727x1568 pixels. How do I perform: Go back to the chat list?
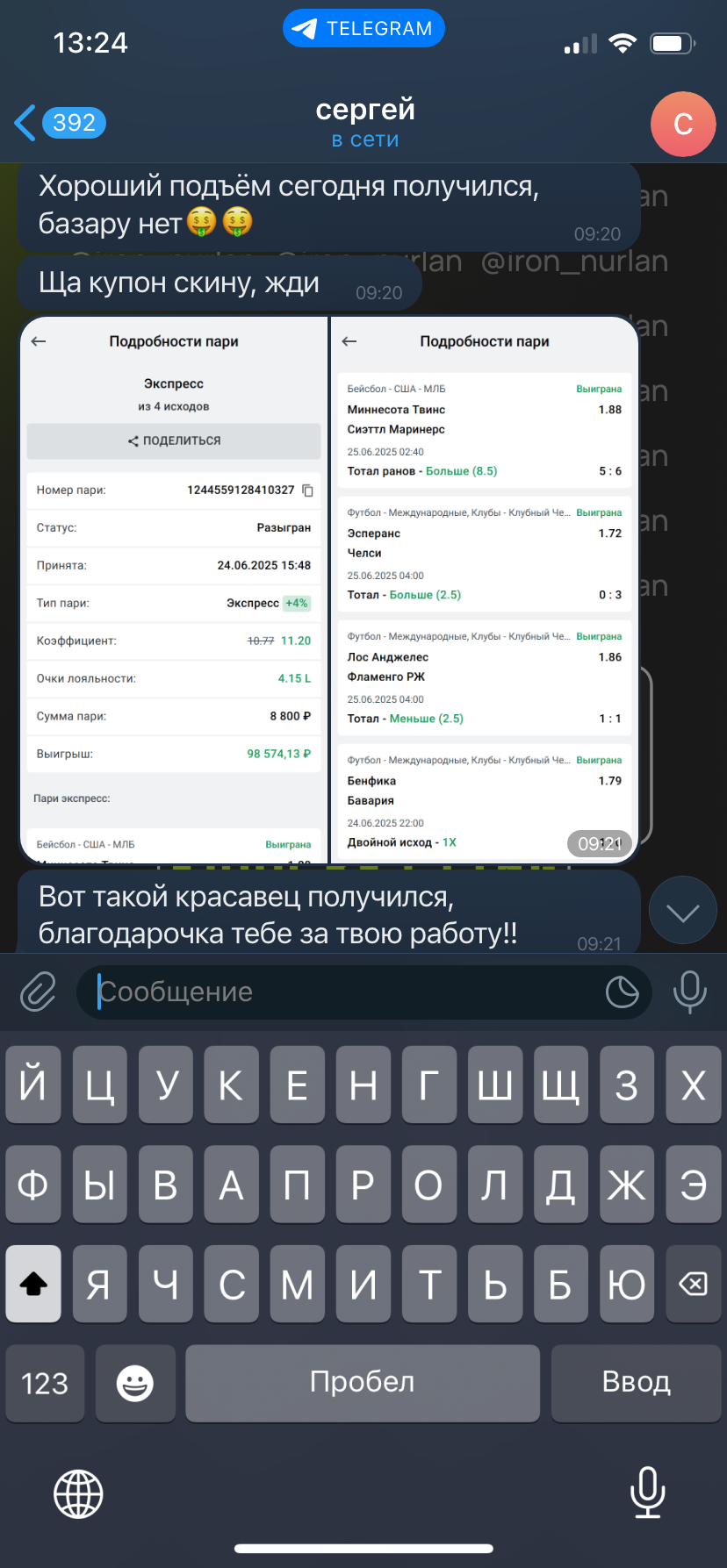coord(60,123)
